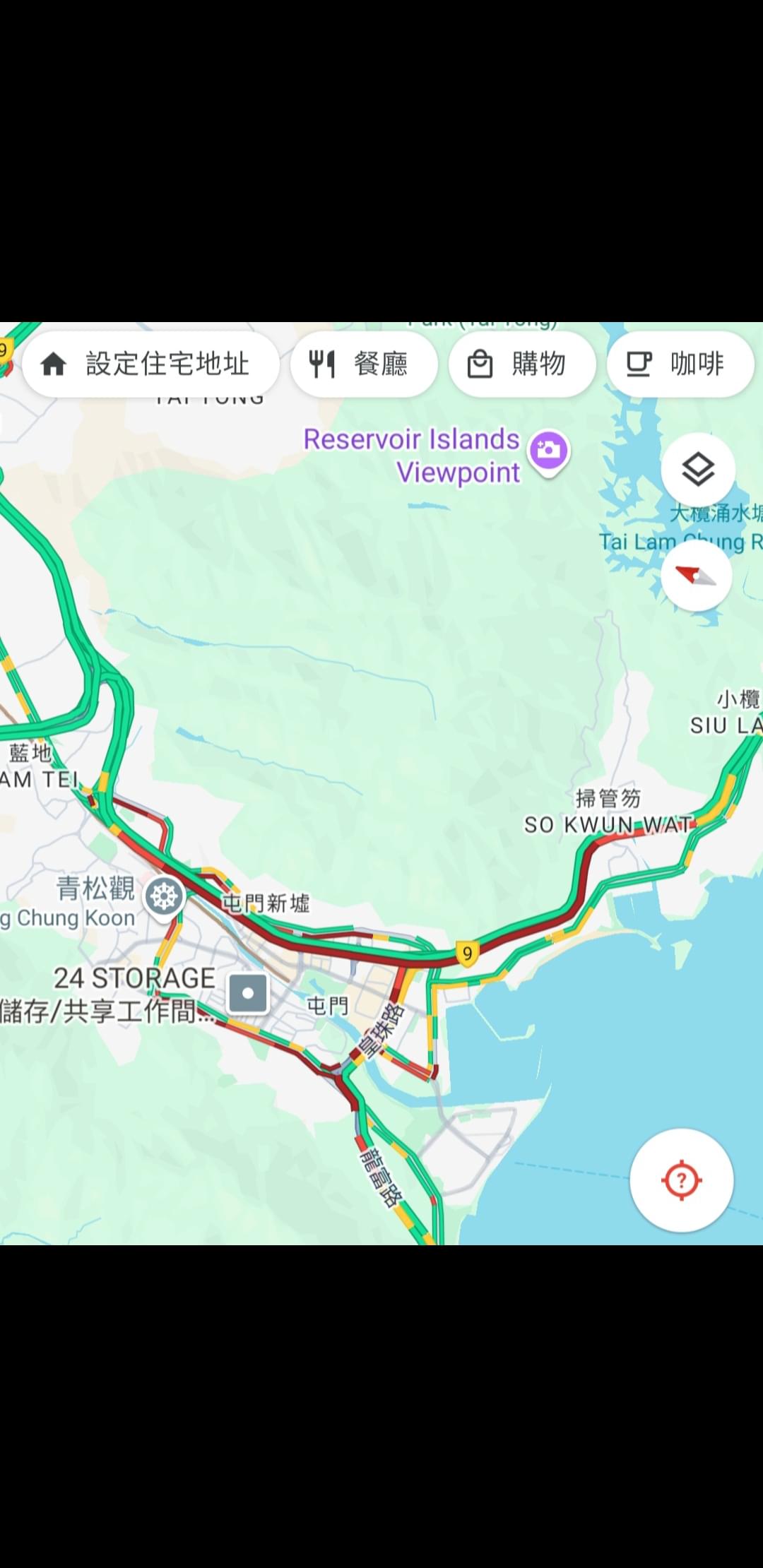763x1568 pixels.
Task: Select the Shopping (購物) chip
Action: tap(521, 364)
